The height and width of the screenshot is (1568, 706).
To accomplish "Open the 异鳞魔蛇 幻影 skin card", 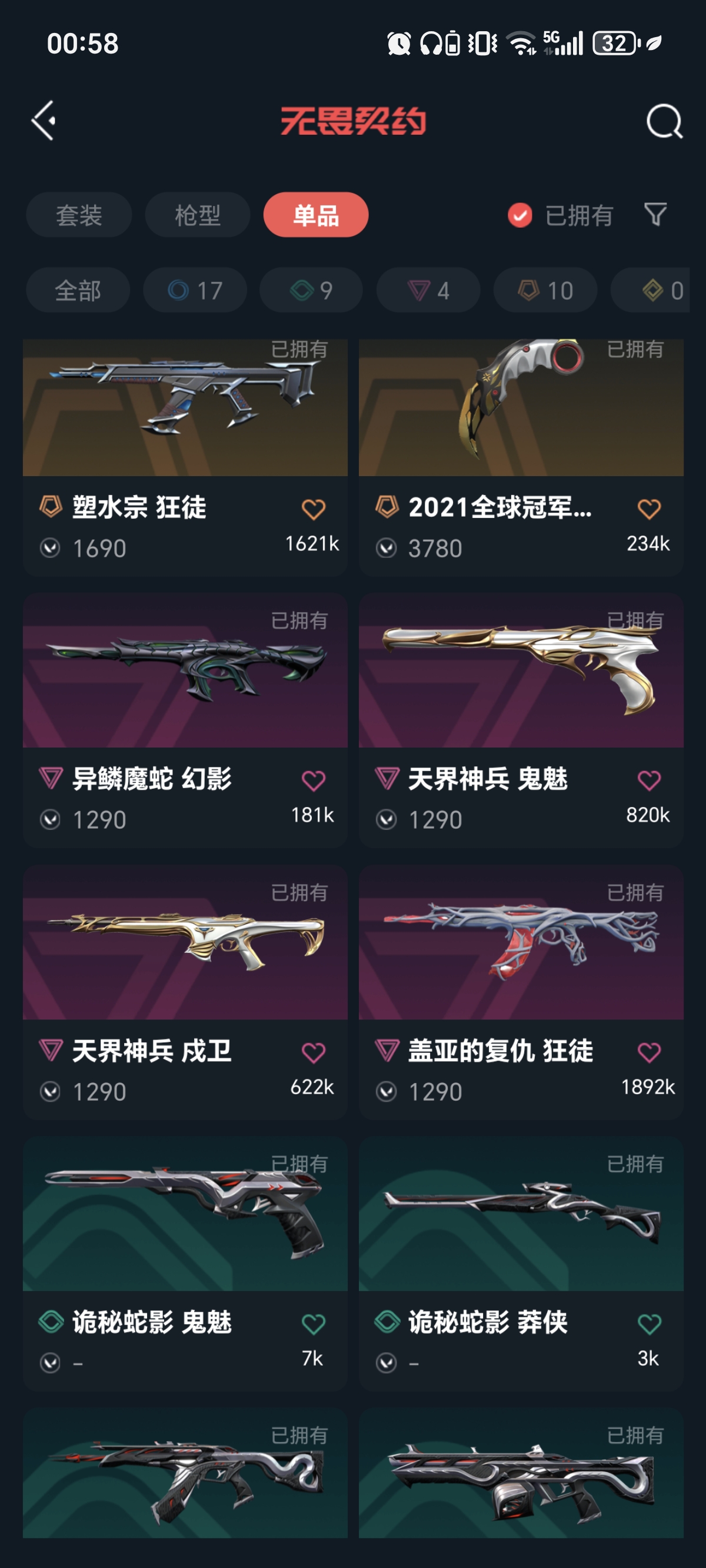I will click(185, 682).
